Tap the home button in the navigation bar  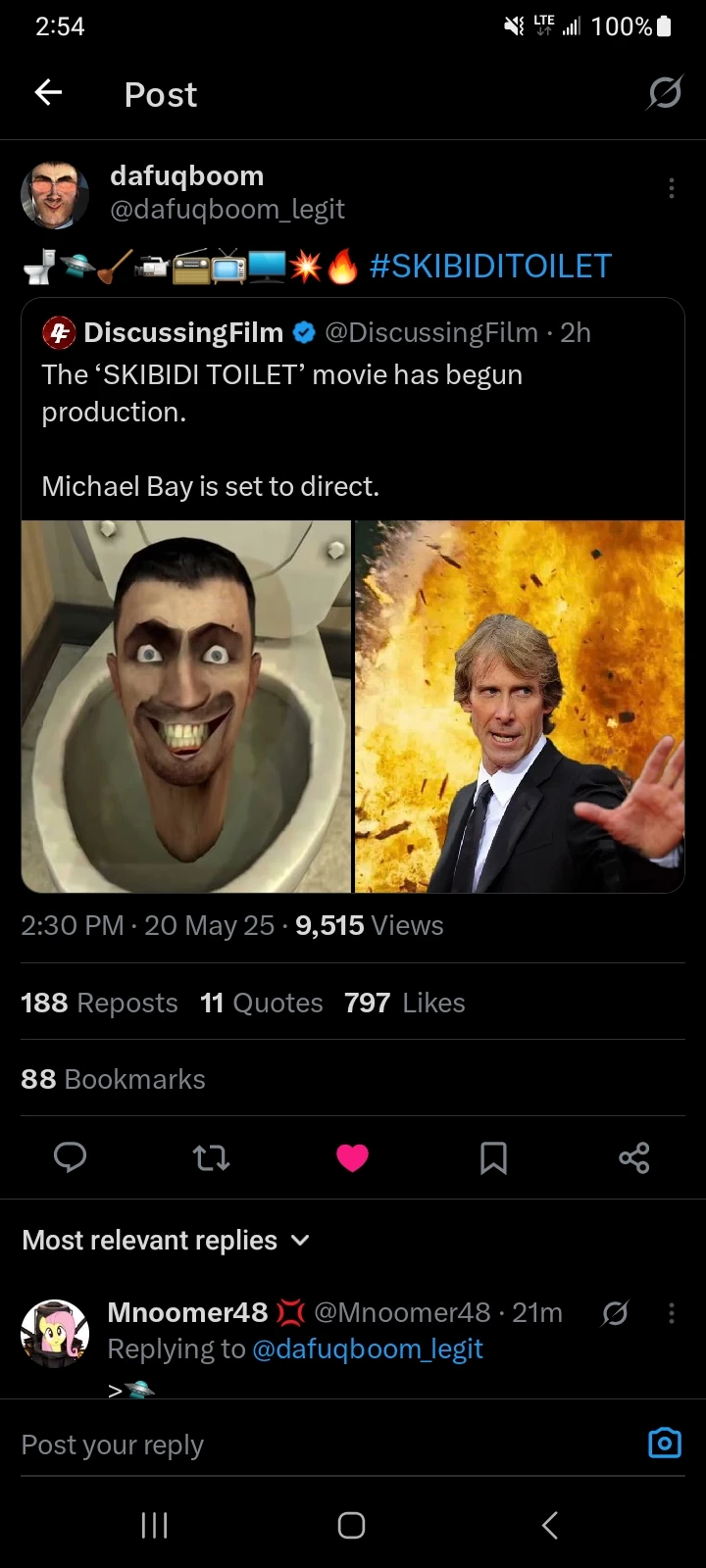click(352, 1525)
